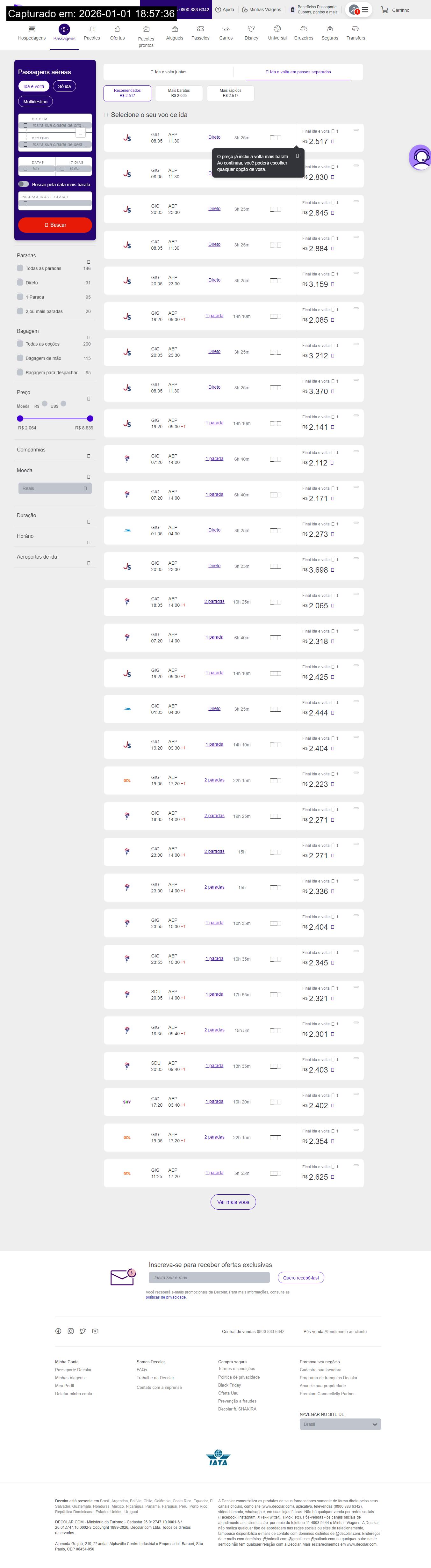Choose the Multidestino option
Image resolution: width=431 pixels, height=1568 pixels.
pyautogui.click(x=35, y=102)
